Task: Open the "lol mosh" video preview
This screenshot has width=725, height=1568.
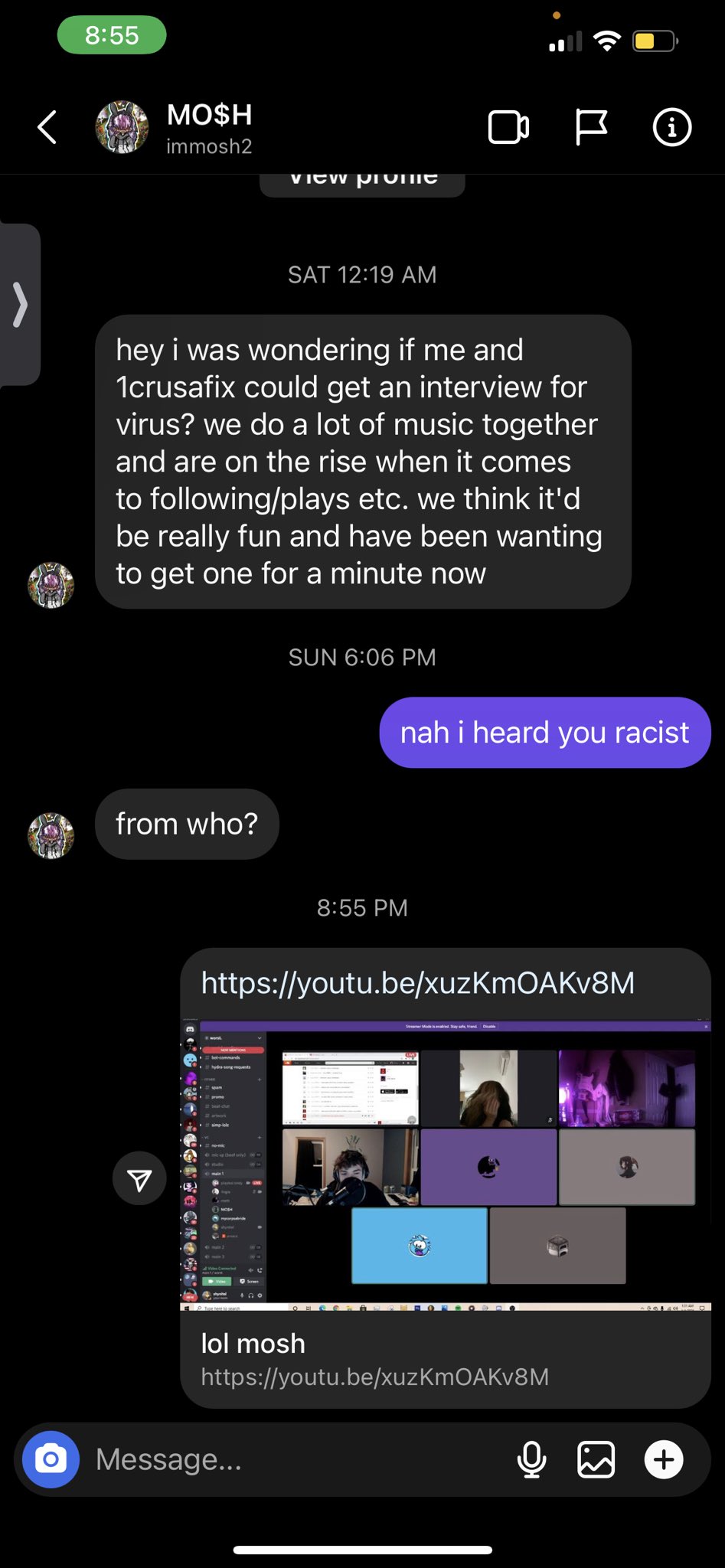Action: [446, 1164]
